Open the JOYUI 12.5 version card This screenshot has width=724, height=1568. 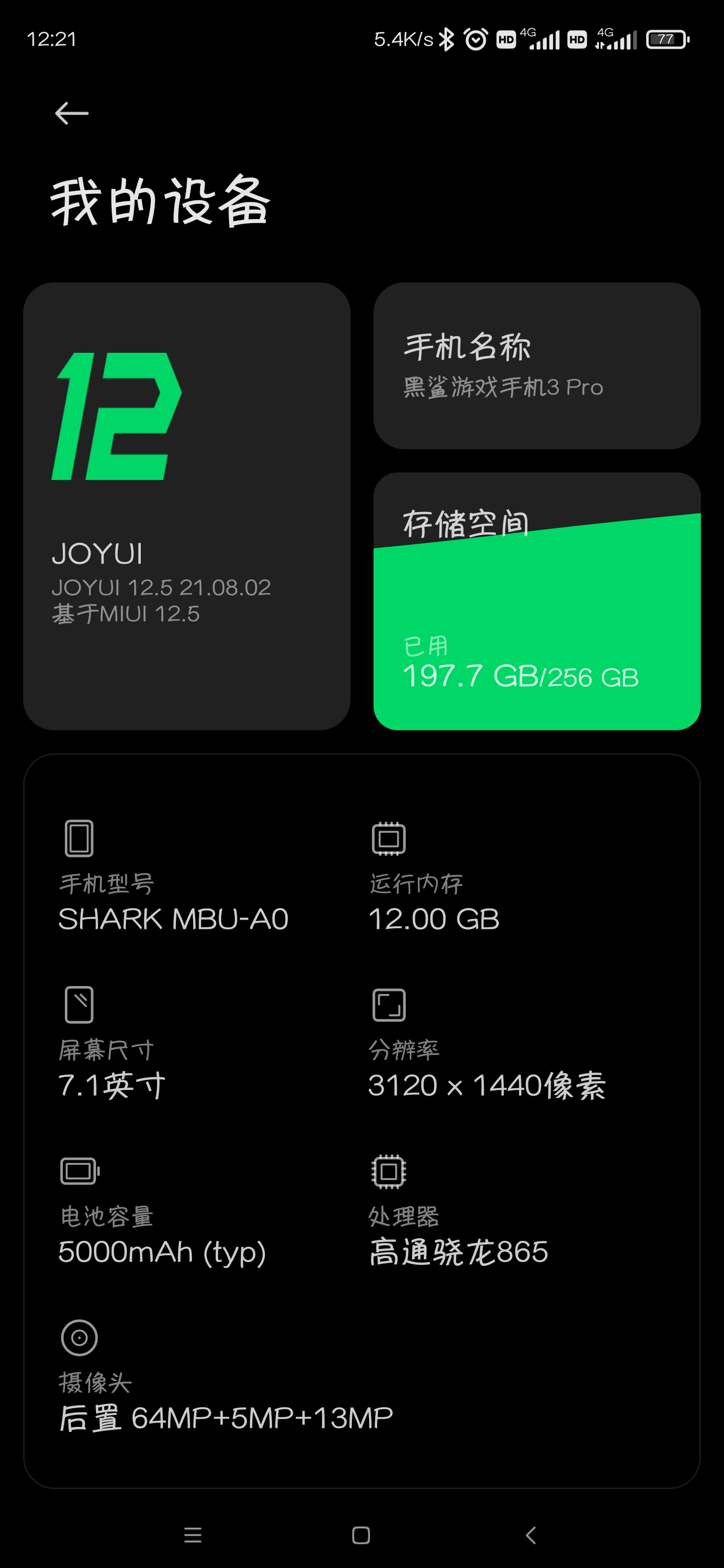(187, 506)
